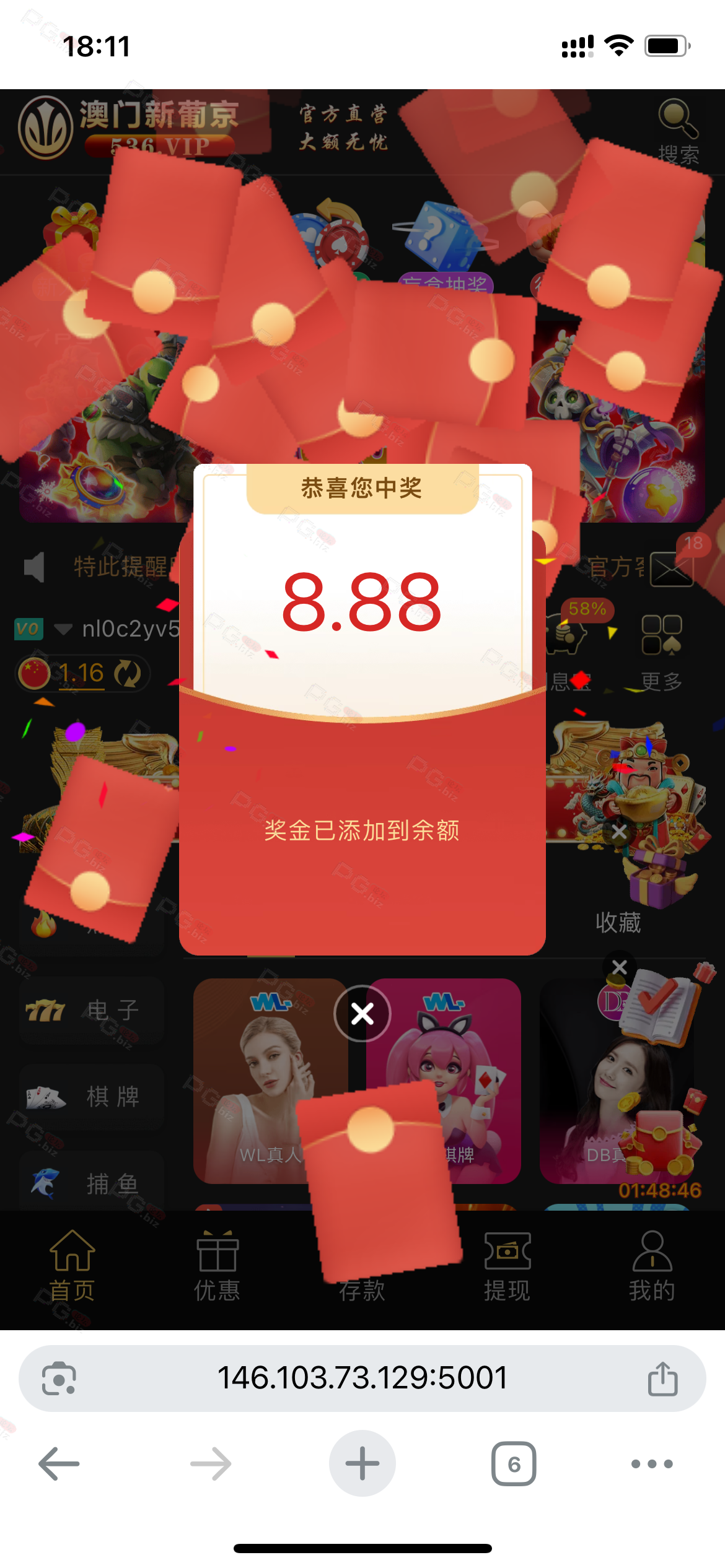The image size is (725, 1568).
Task: Go to the 存款 deposit tab
Action: pos(362,1276)
